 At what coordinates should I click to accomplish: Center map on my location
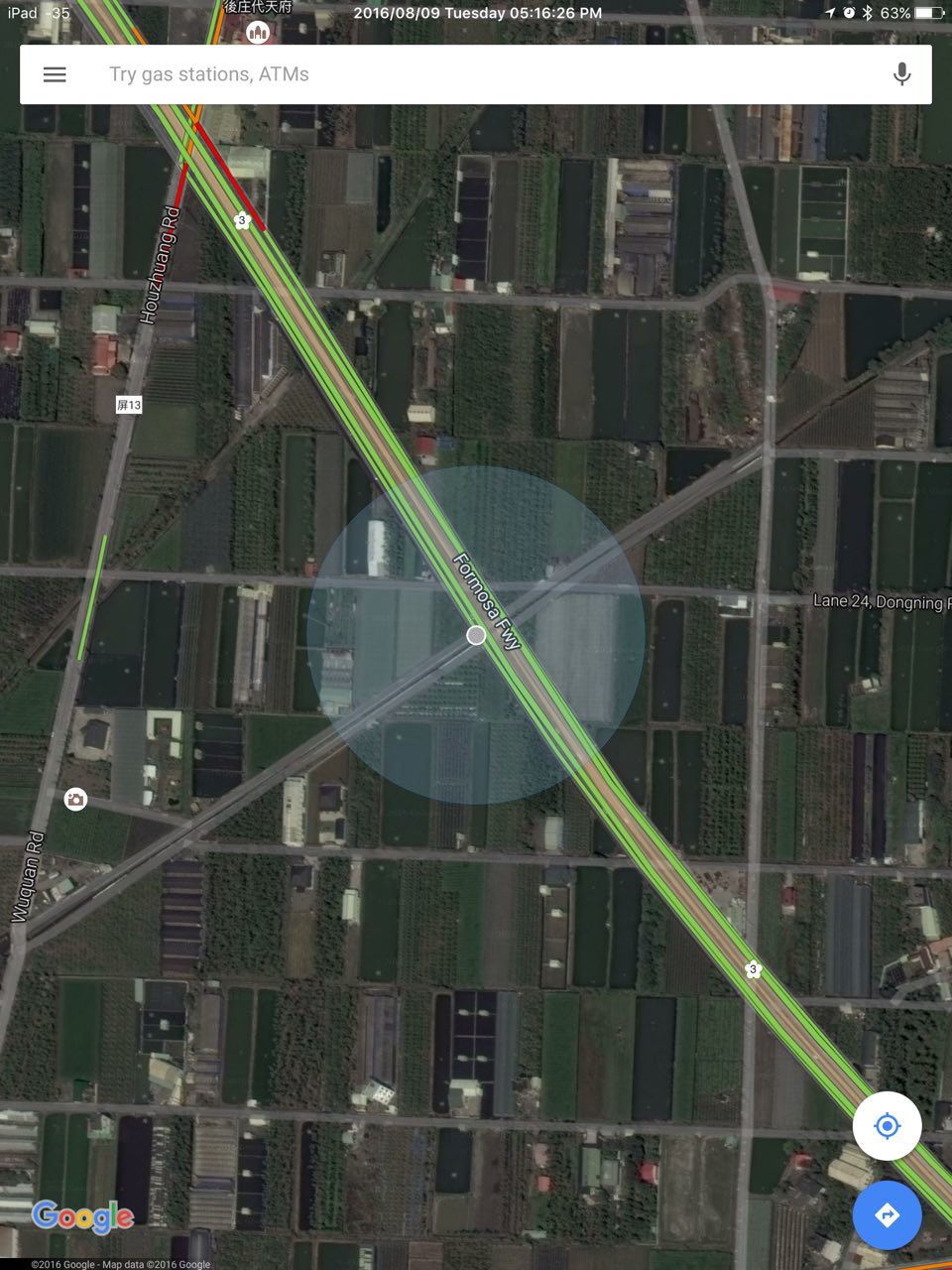(887, 1126)
